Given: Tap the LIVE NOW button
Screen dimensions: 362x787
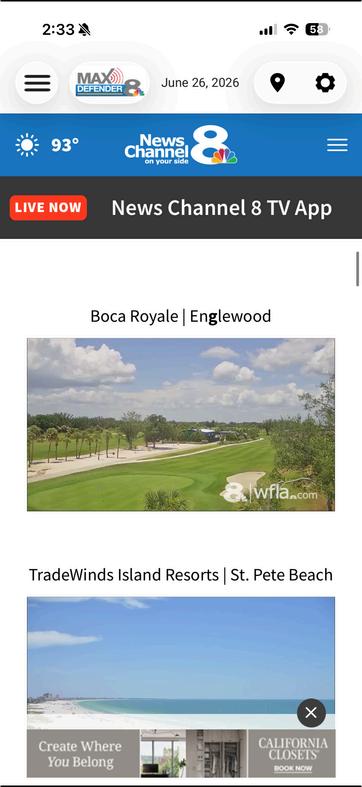Looking at the screenshot, I should pyautogui.click(x=48, y=208).
